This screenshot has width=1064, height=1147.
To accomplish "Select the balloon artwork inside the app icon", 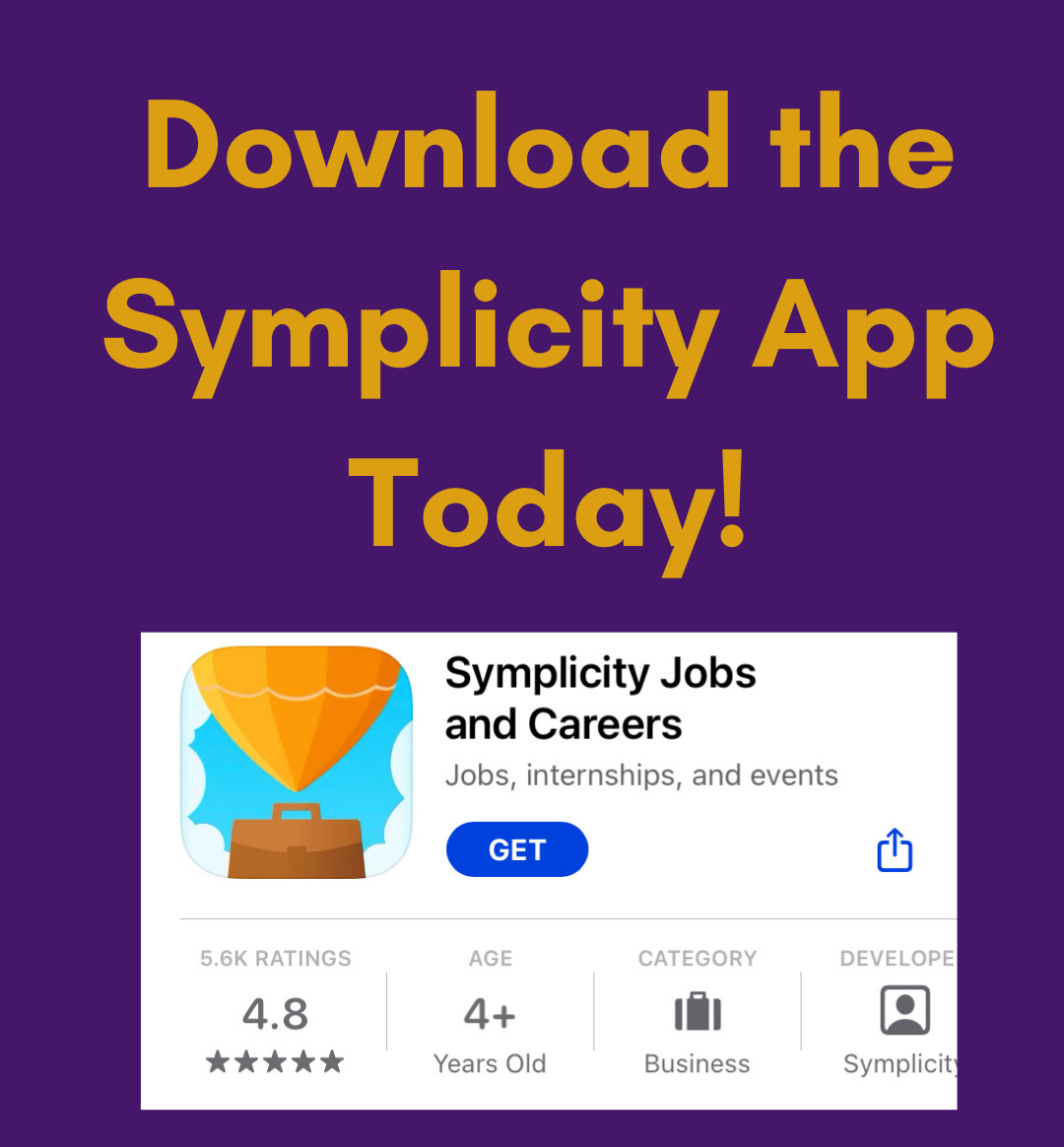I will point(296,719).
